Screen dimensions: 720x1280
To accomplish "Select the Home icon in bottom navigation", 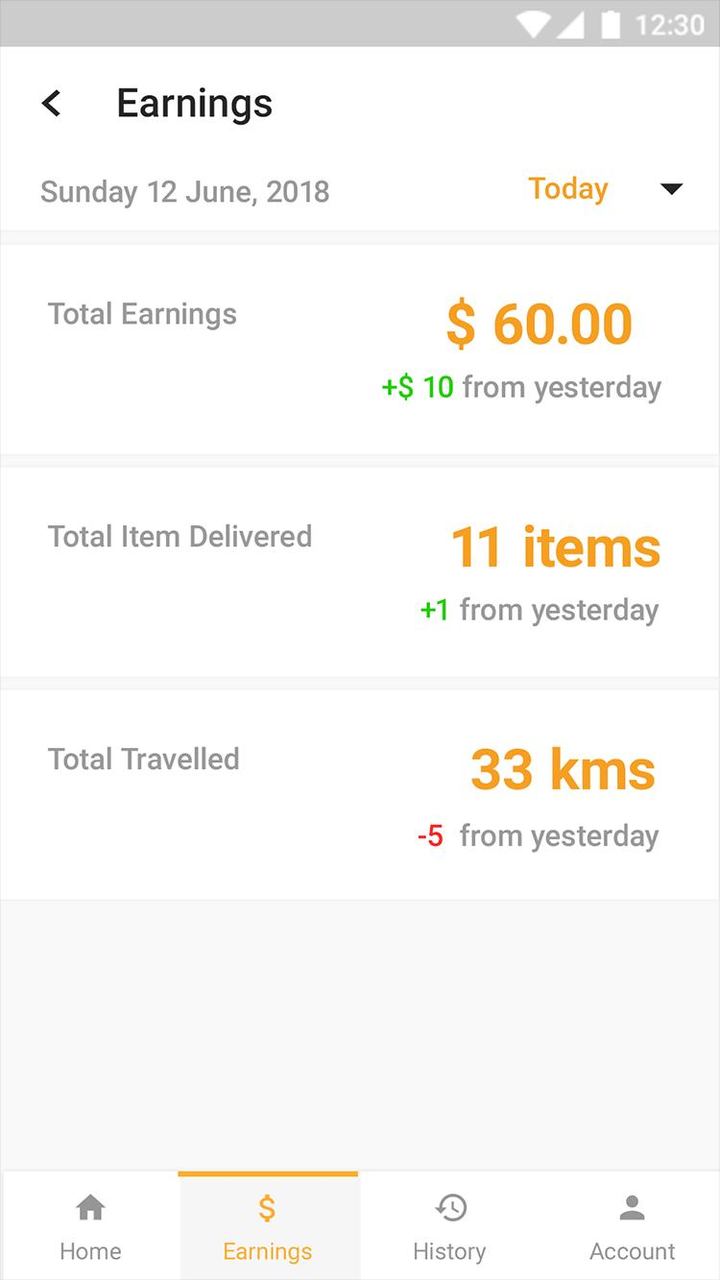I will point(90,1207).
